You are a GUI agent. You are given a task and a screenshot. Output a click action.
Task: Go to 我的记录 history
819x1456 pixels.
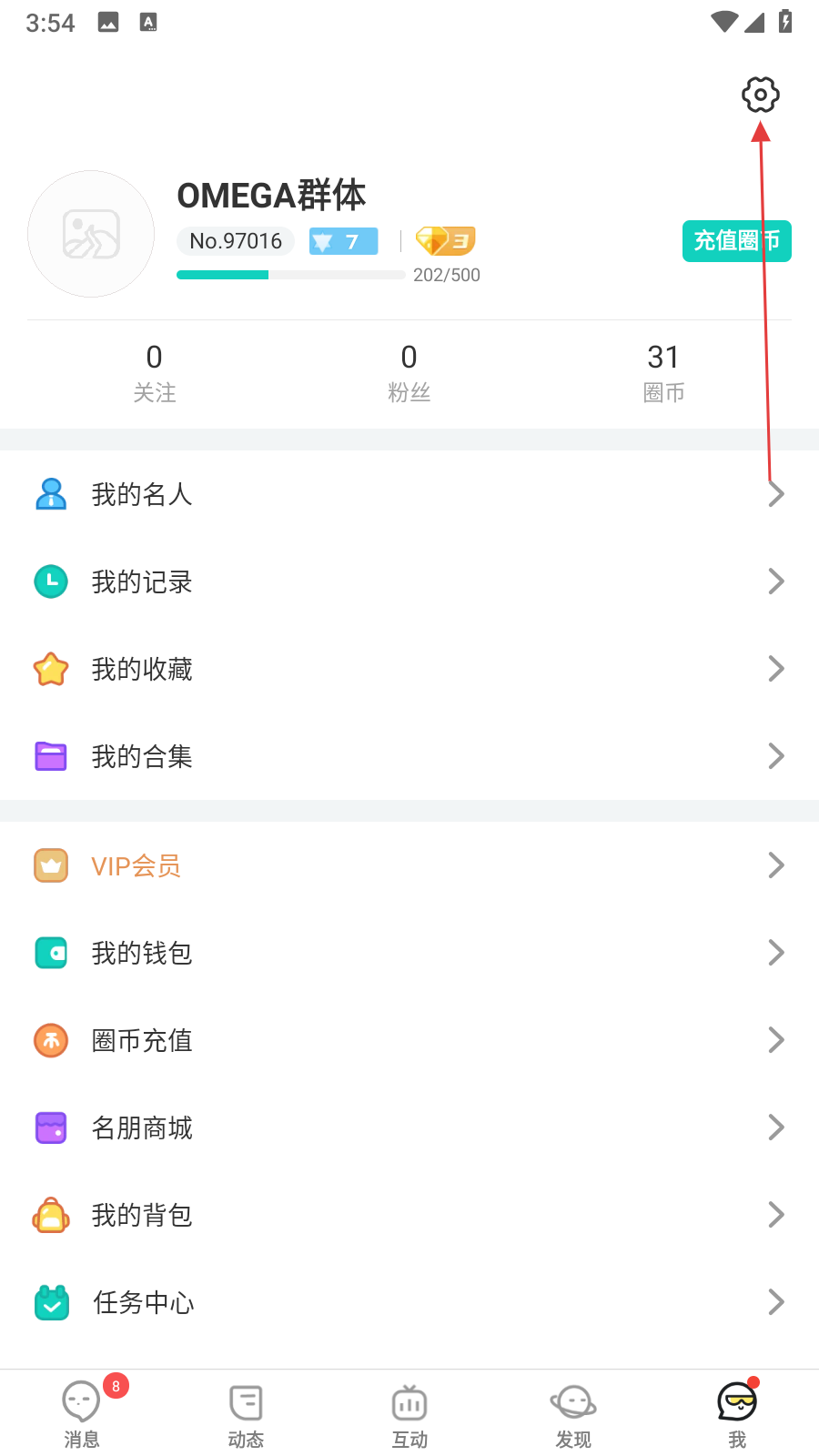click(x=409, y=581)
